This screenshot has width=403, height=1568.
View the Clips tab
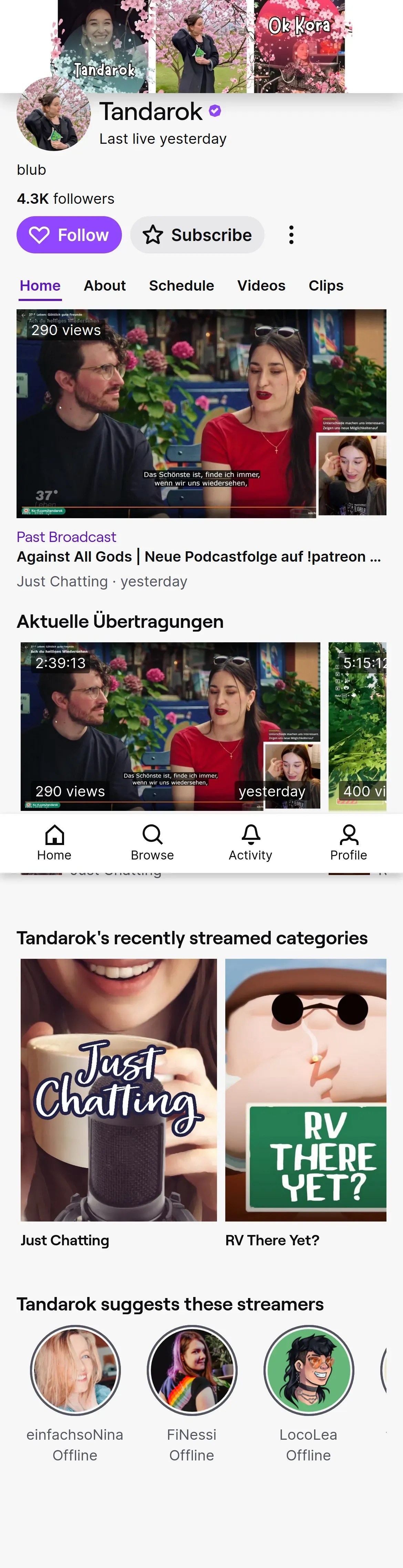pos(326,285)
